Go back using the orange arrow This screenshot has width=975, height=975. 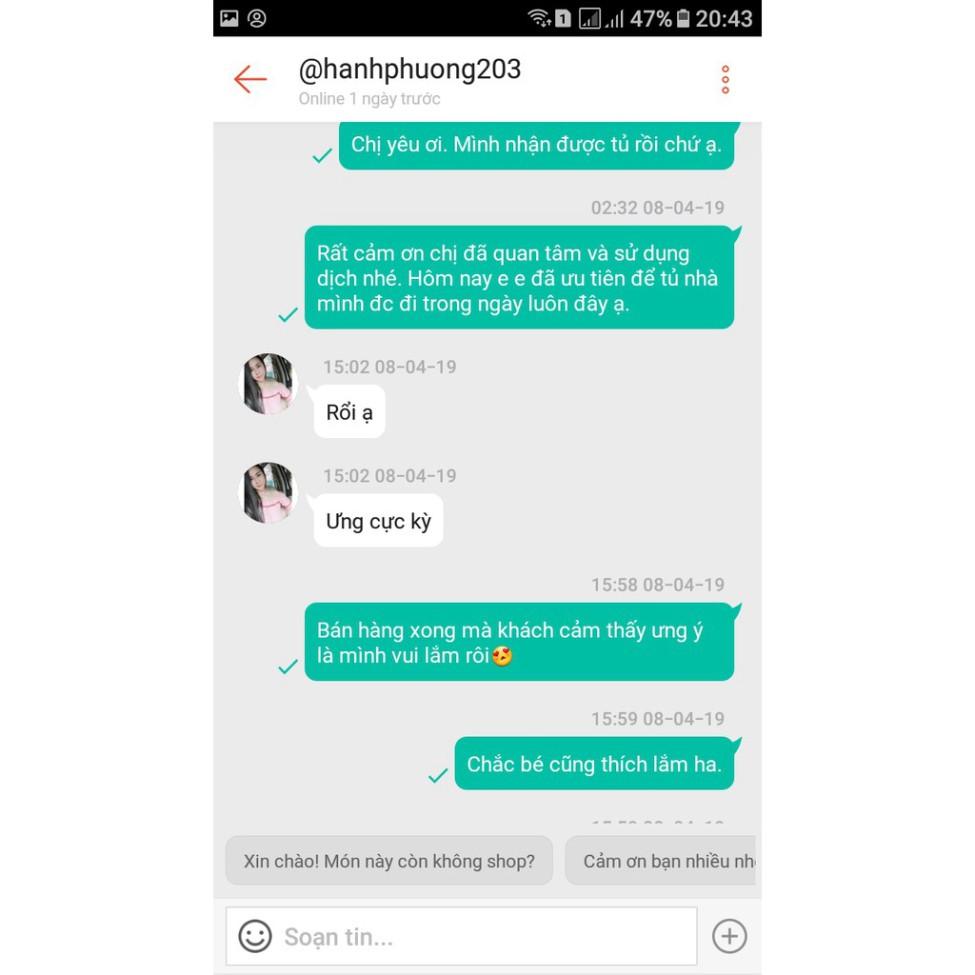(250, 80)
